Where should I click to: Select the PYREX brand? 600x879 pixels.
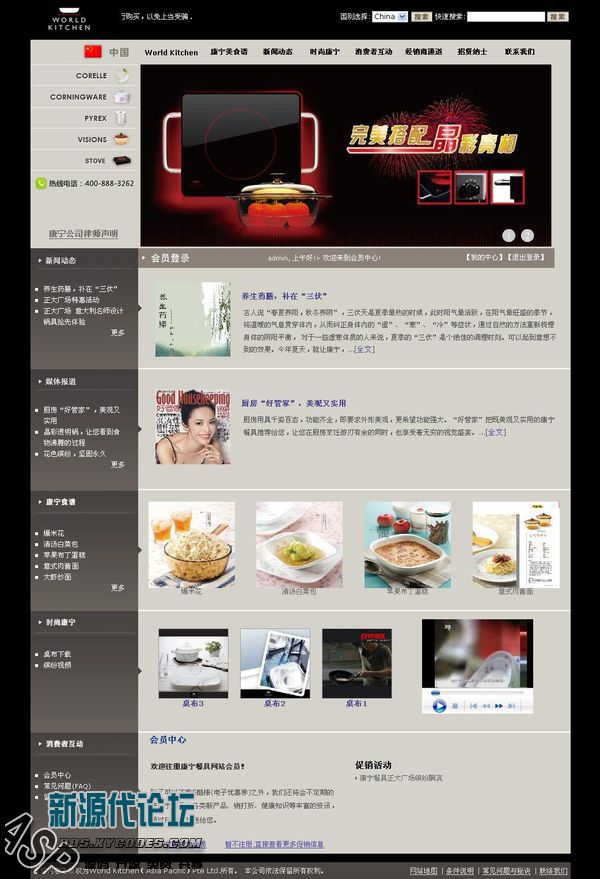click(x=96, y=118)
